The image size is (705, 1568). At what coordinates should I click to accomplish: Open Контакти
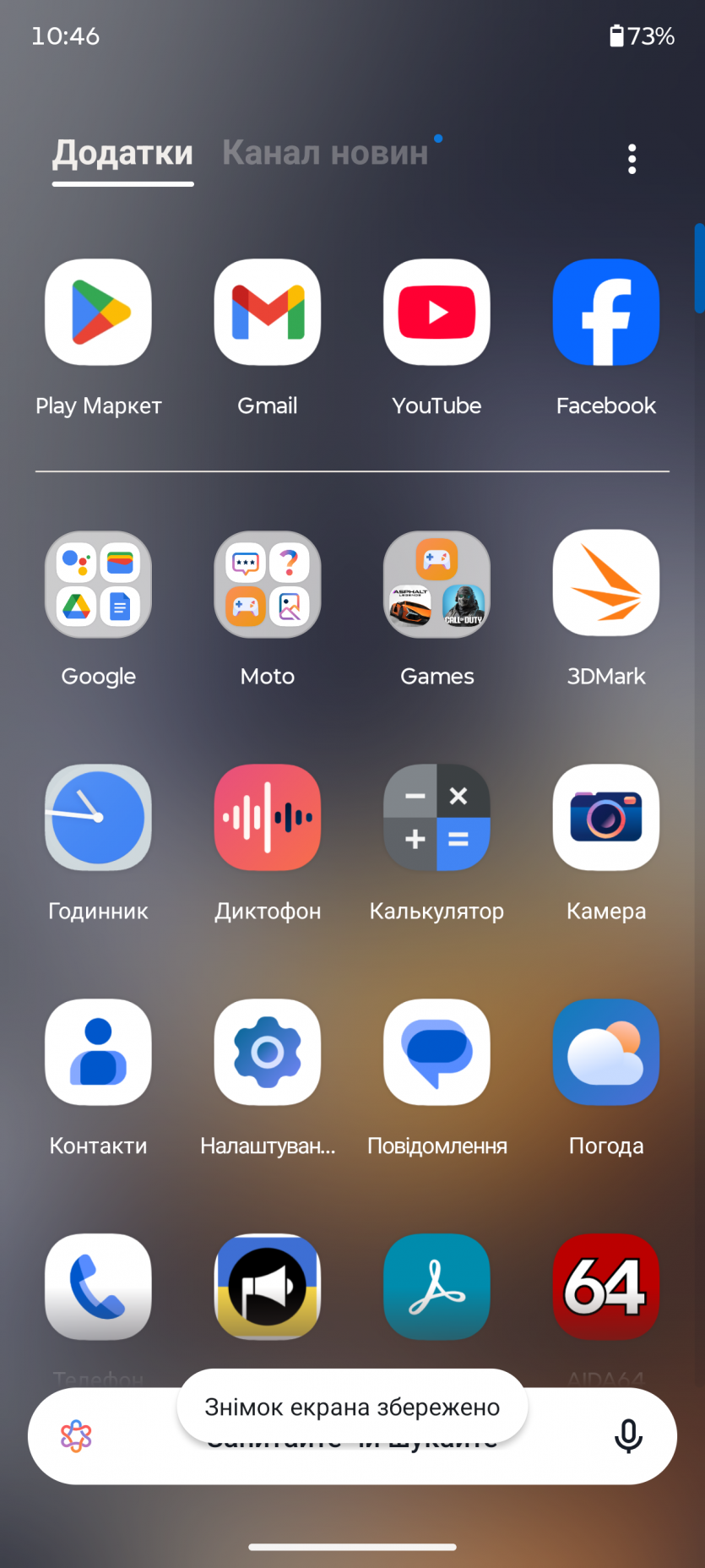[x=99, y=1053]
